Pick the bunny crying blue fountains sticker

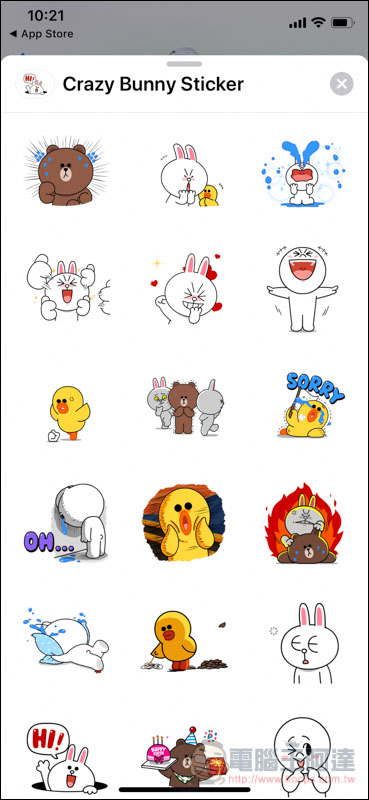[x=303, y=173]
